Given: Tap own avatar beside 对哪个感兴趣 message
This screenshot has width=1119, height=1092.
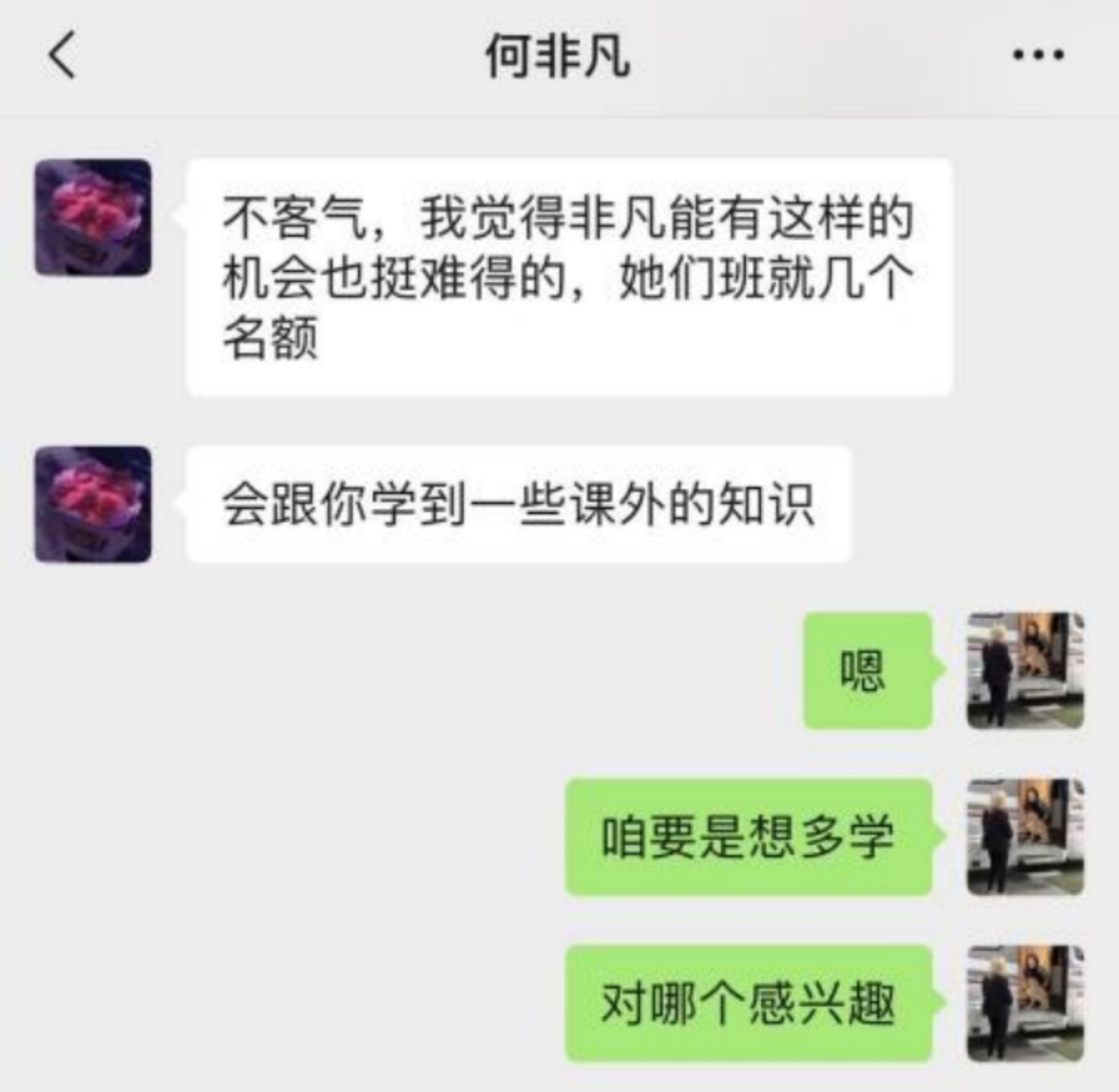Looking at the screenshot, I should [1026, 1003].
